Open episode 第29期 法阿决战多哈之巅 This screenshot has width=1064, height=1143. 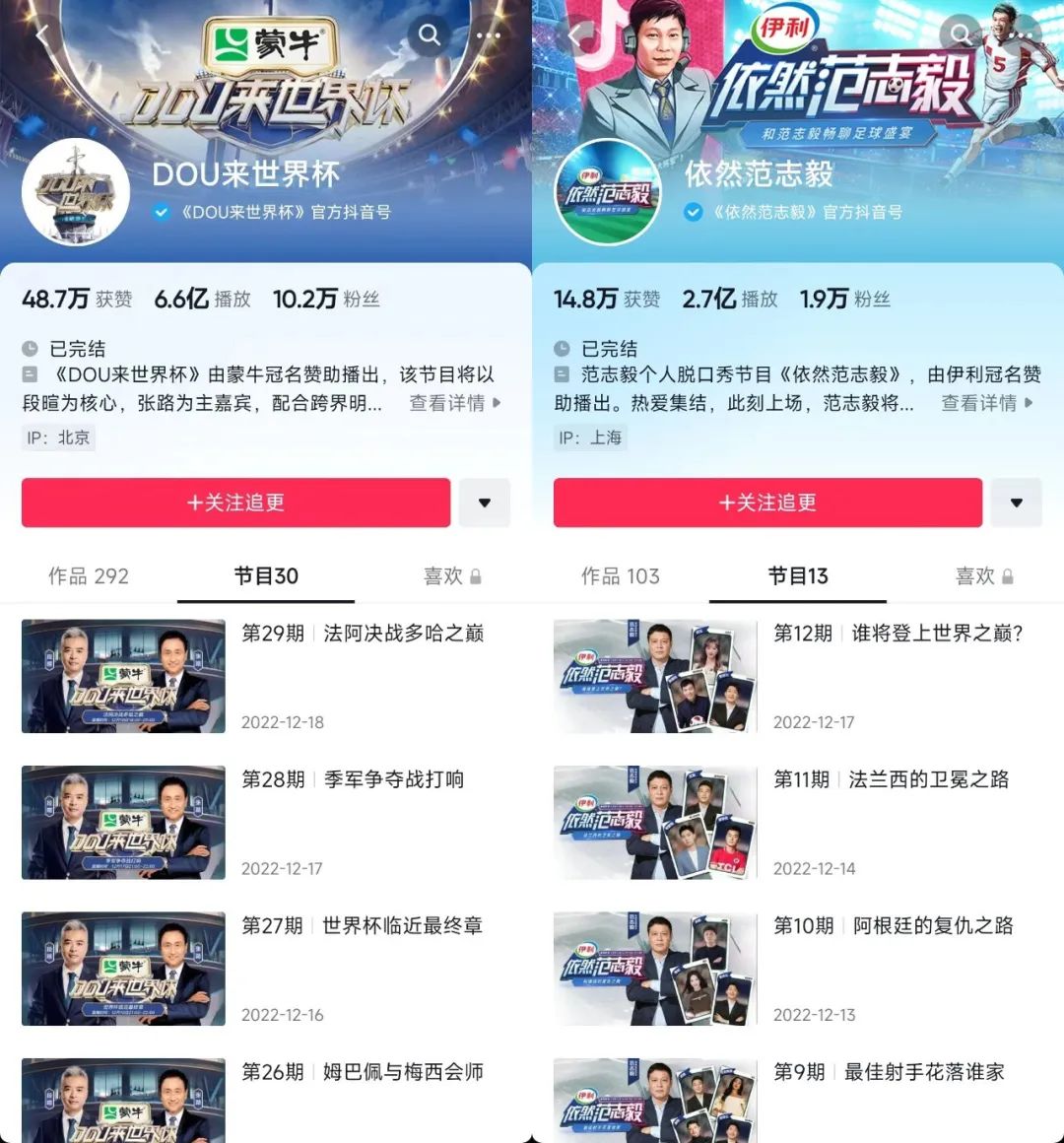click(x=363, y=634)
